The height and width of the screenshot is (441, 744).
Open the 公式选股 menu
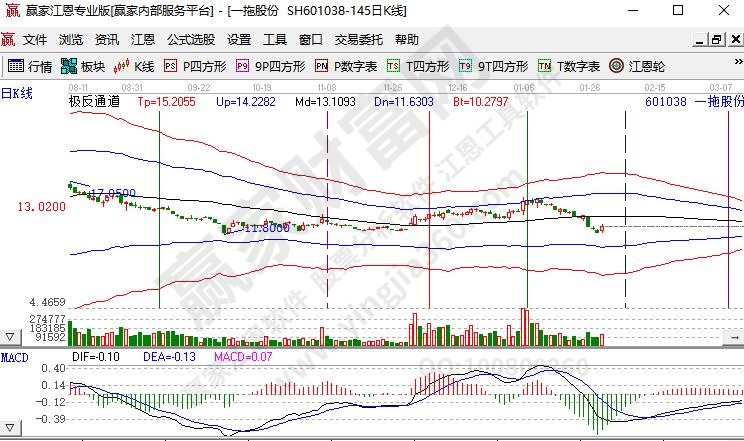pos(190,40)
